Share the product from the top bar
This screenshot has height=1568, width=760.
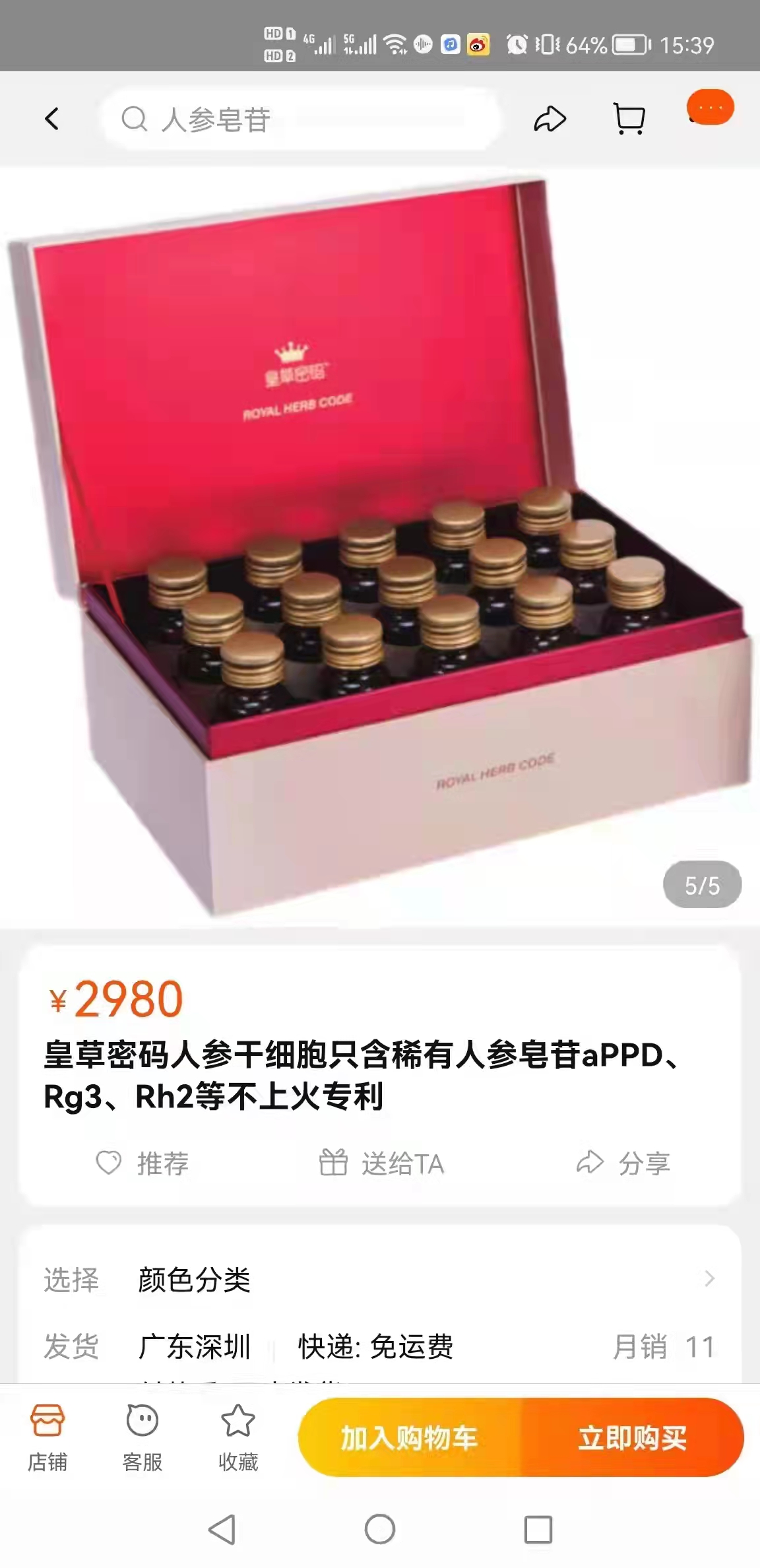click(x=550, y=119)
